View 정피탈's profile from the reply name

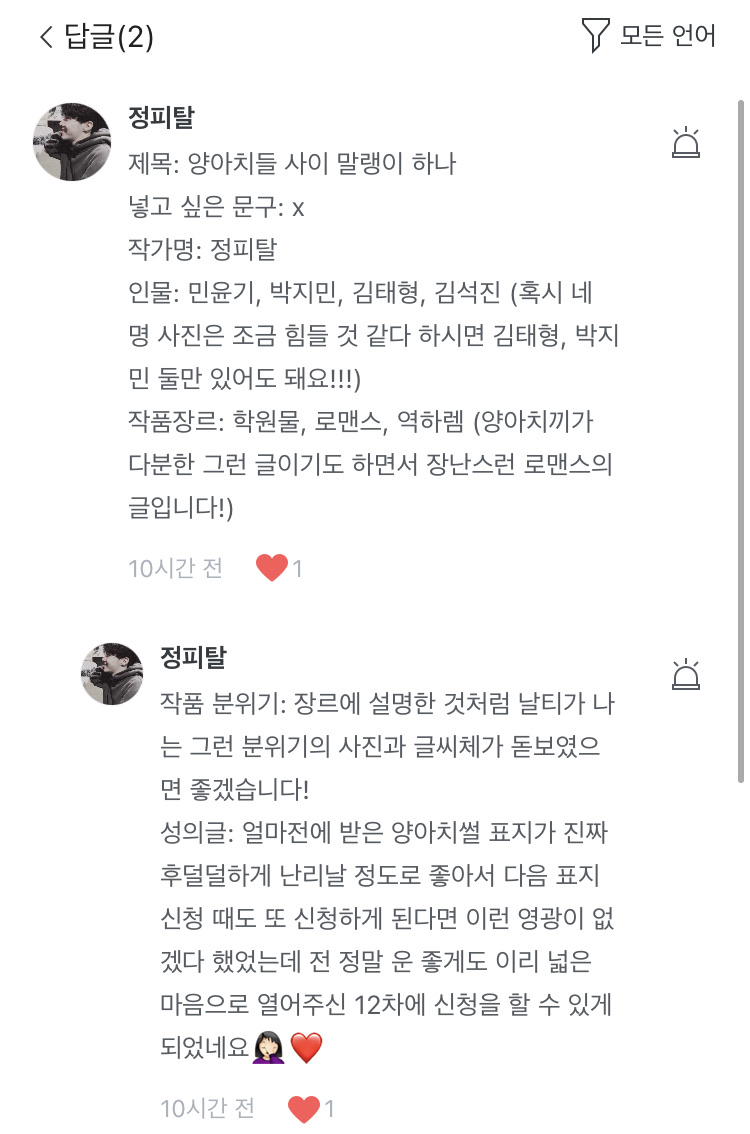coord(193,657)
